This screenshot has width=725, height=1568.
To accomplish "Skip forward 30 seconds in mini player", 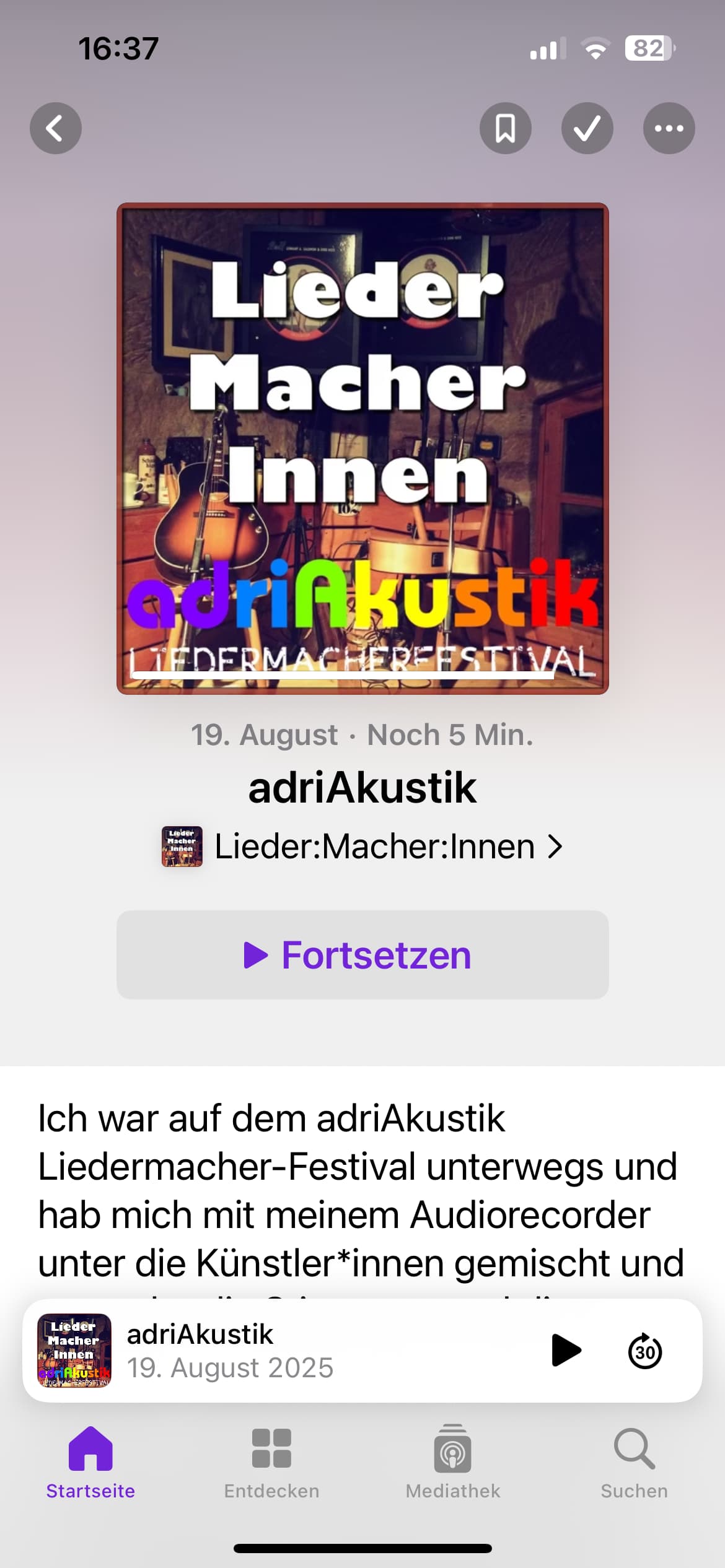I will (x=644, y=1351).
